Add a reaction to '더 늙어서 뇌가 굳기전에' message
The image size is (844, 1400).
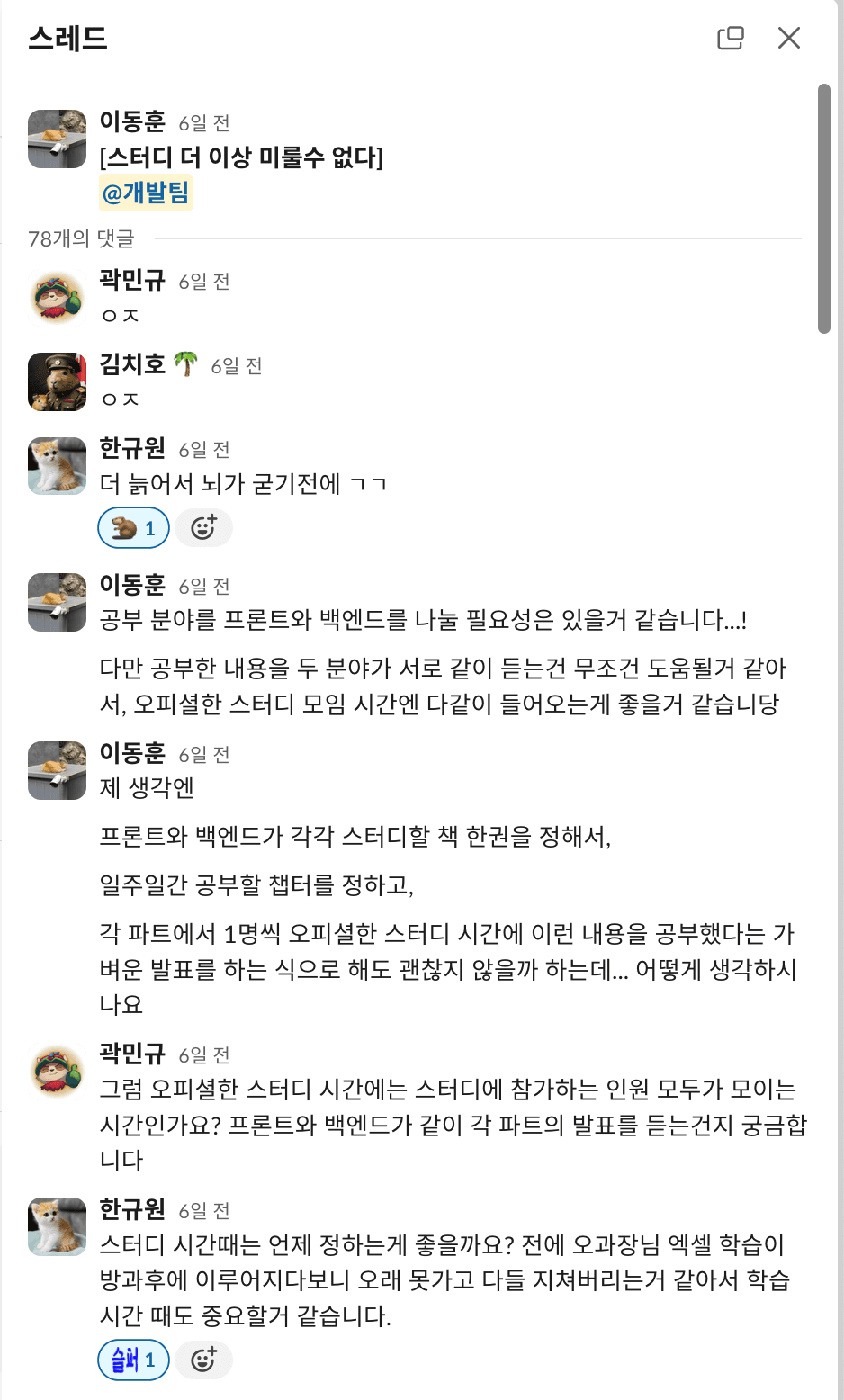(203, 528)
